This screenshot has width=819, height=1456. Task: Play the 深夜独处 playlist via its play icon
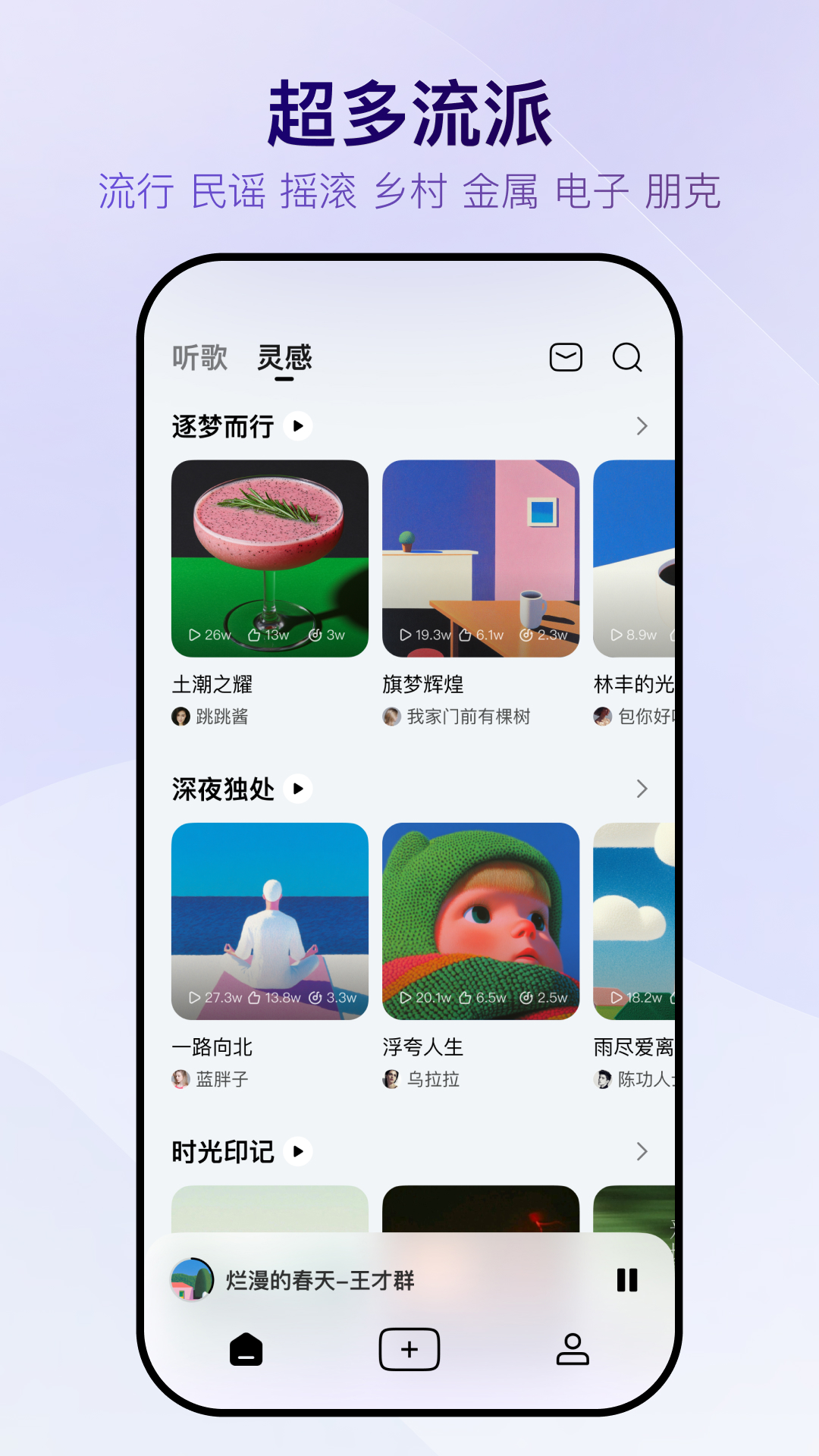pyautogui.click(x=297, y=789)
